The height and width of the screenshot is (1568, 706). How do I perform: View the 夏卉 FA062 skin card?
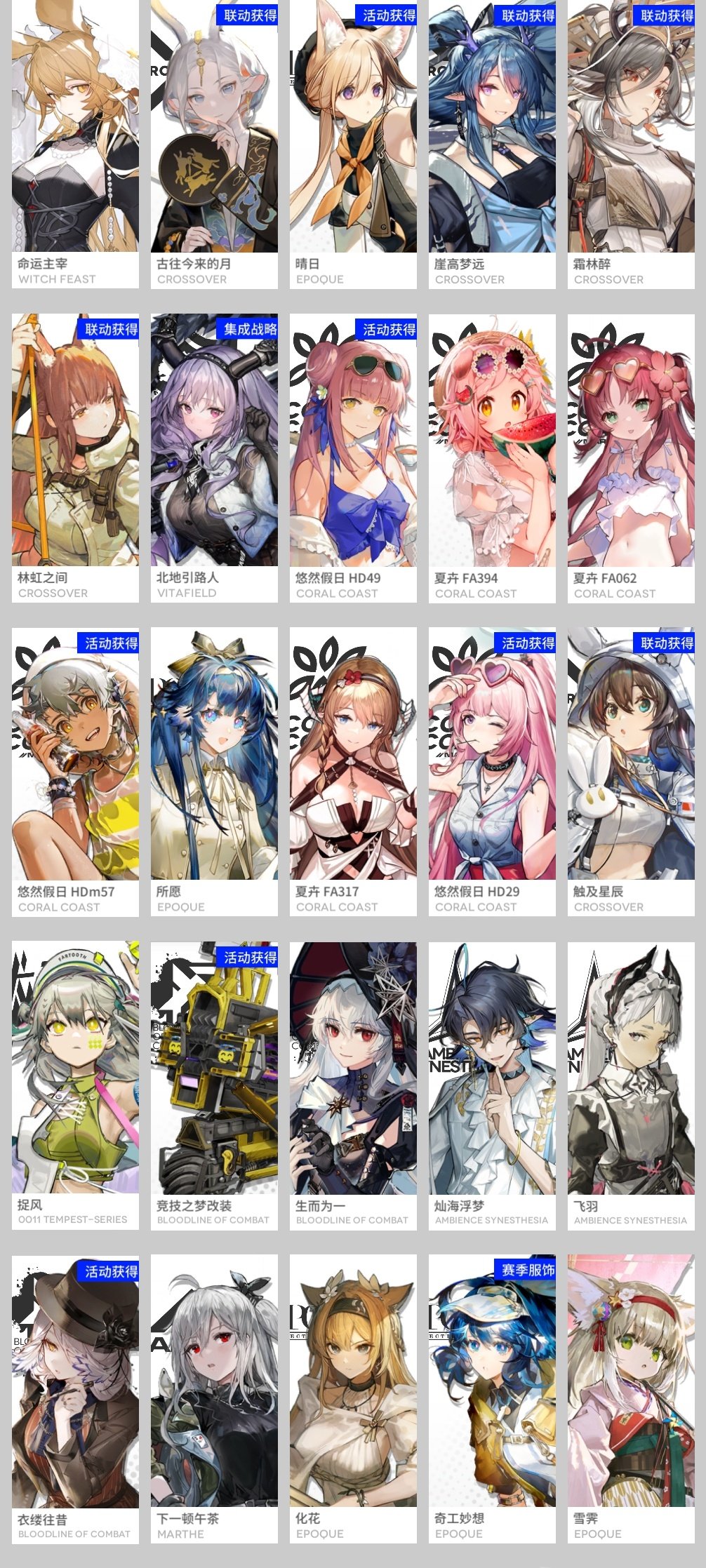(631, 457)
